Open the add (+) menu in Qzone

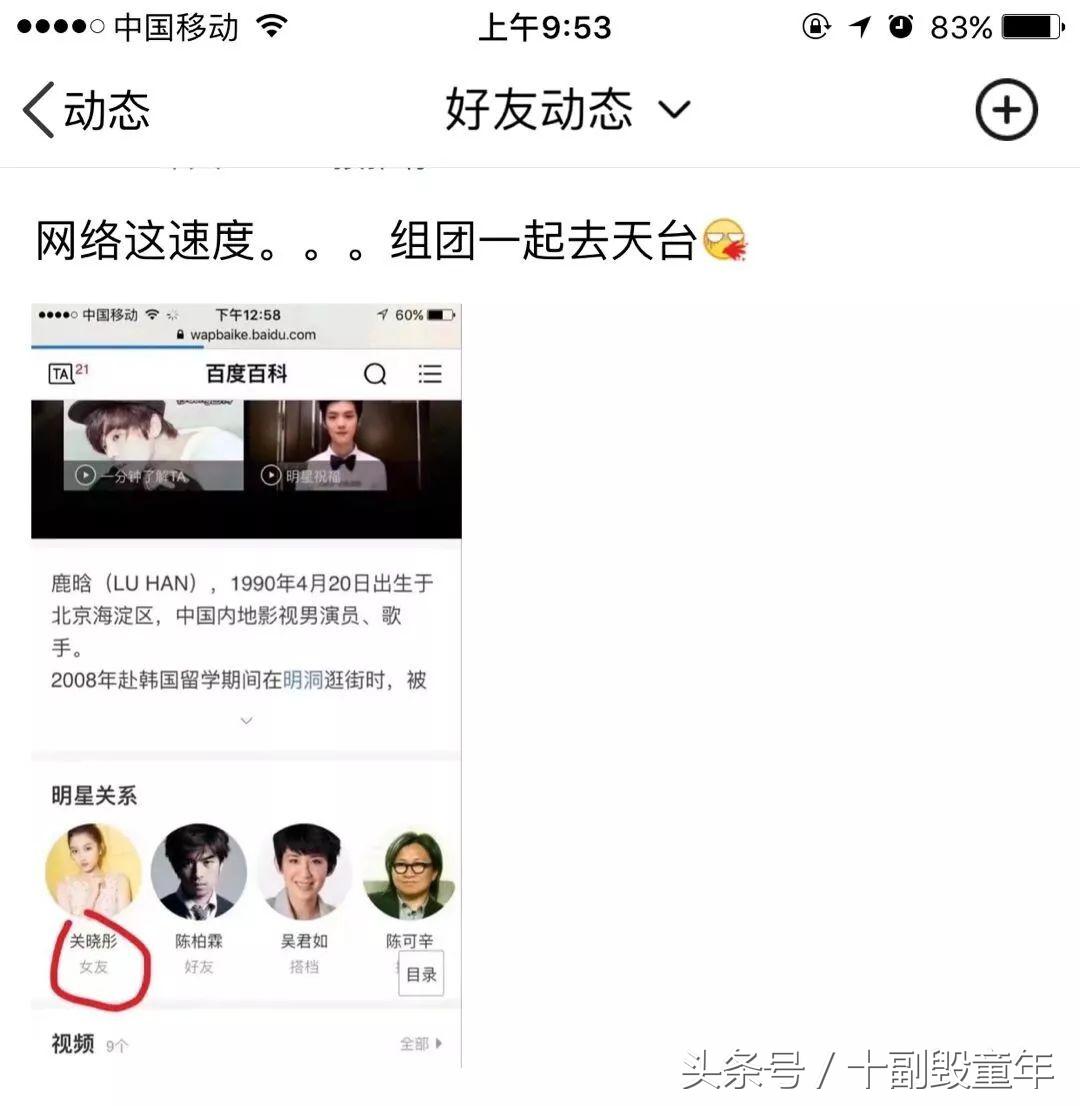click(x=1006, y=110)
